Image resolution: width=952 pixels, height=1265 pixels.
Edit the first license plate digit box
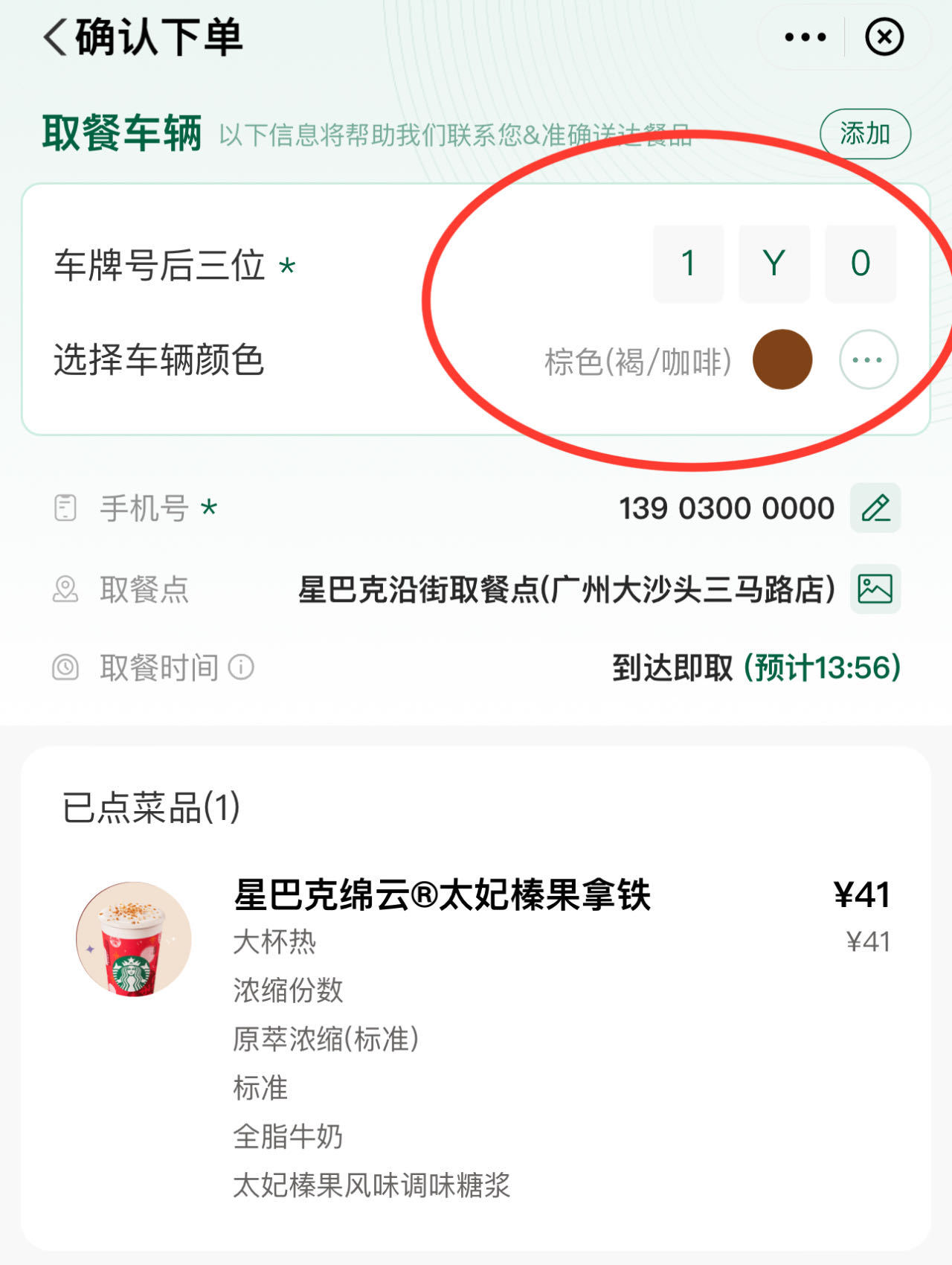[x=688, y=263]
